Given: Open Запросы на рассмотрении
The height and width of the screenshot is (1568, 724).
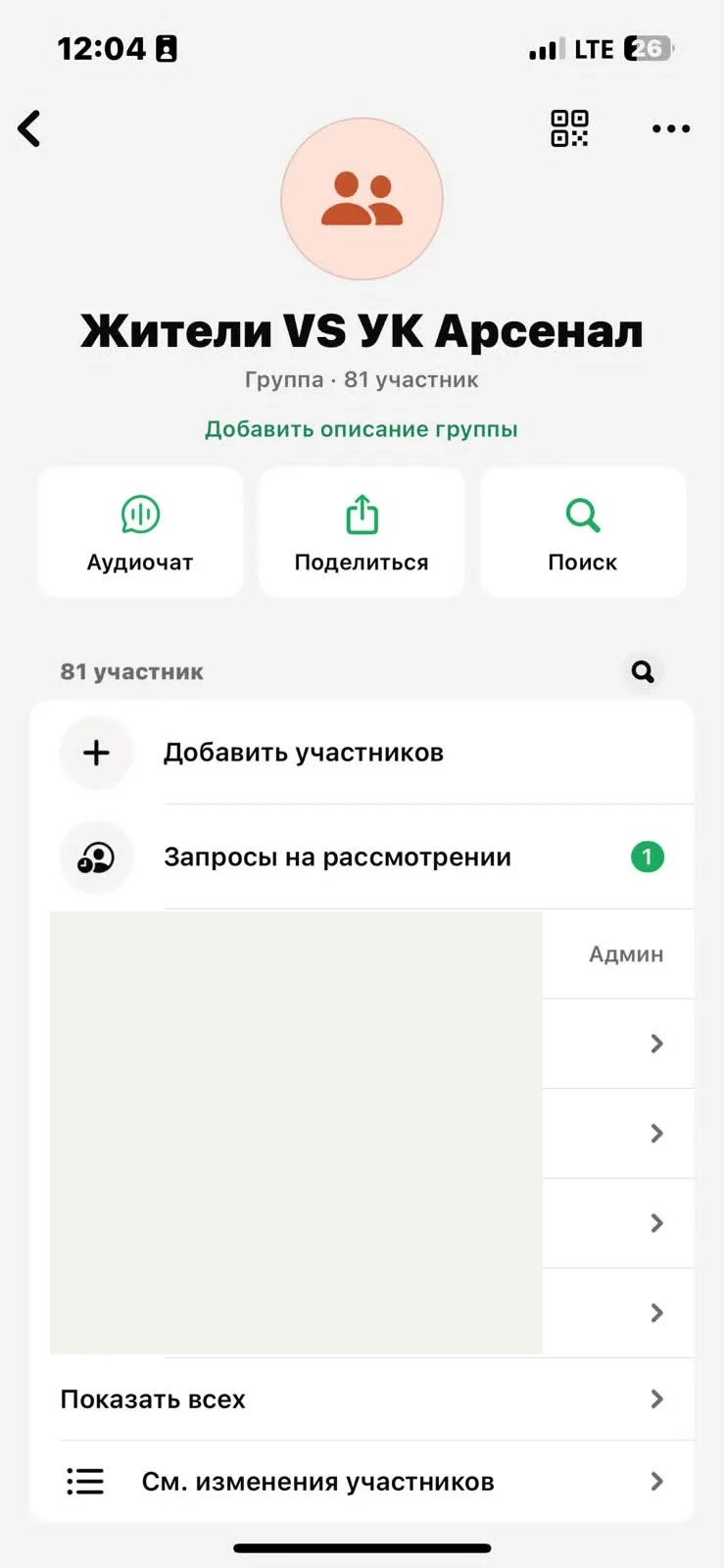Looking at the screenshot, I should (x=362, y=857).
